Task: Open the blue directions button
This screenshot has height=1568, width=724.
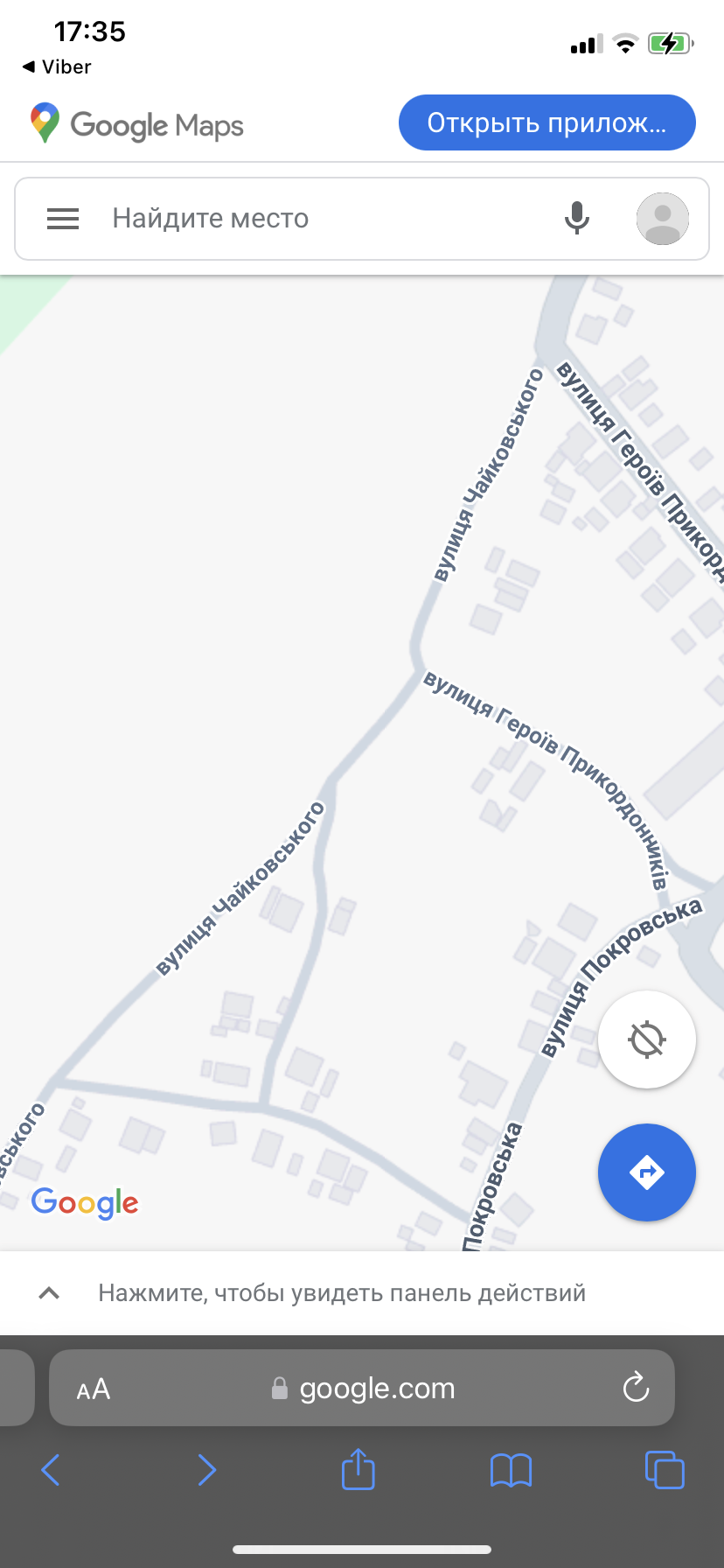Action: (647, 1172)
